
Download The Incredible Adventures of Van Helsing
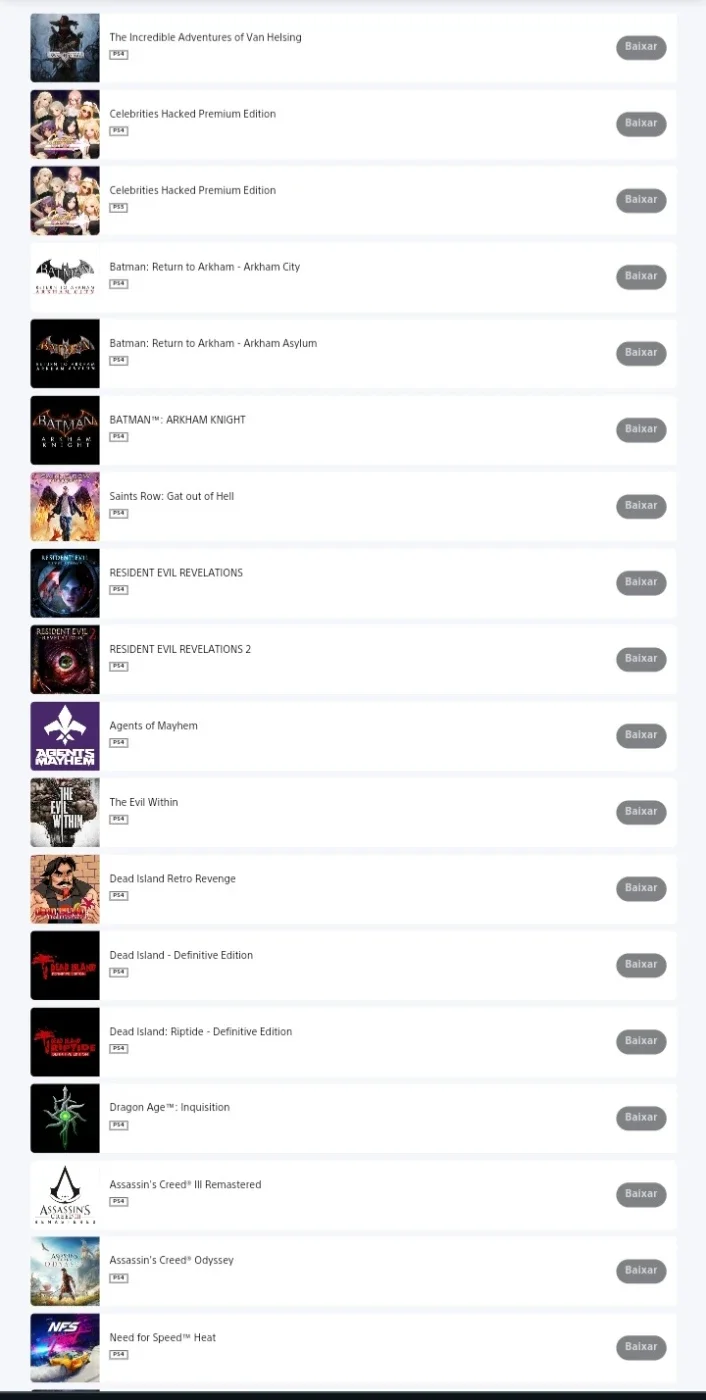(641, 47)
